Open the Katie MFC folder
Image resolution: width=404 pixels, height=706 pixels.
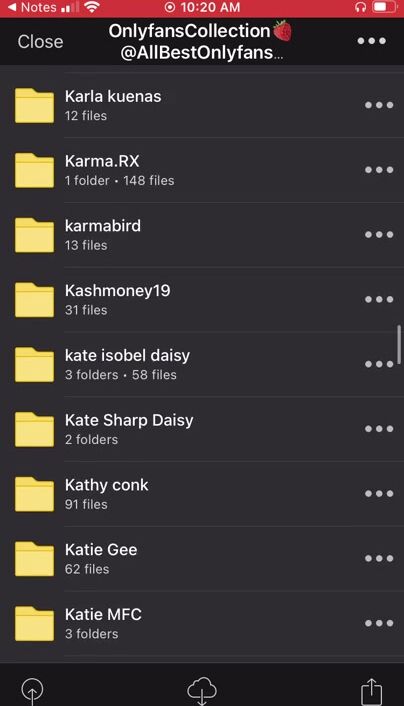(x=202, y=624)
